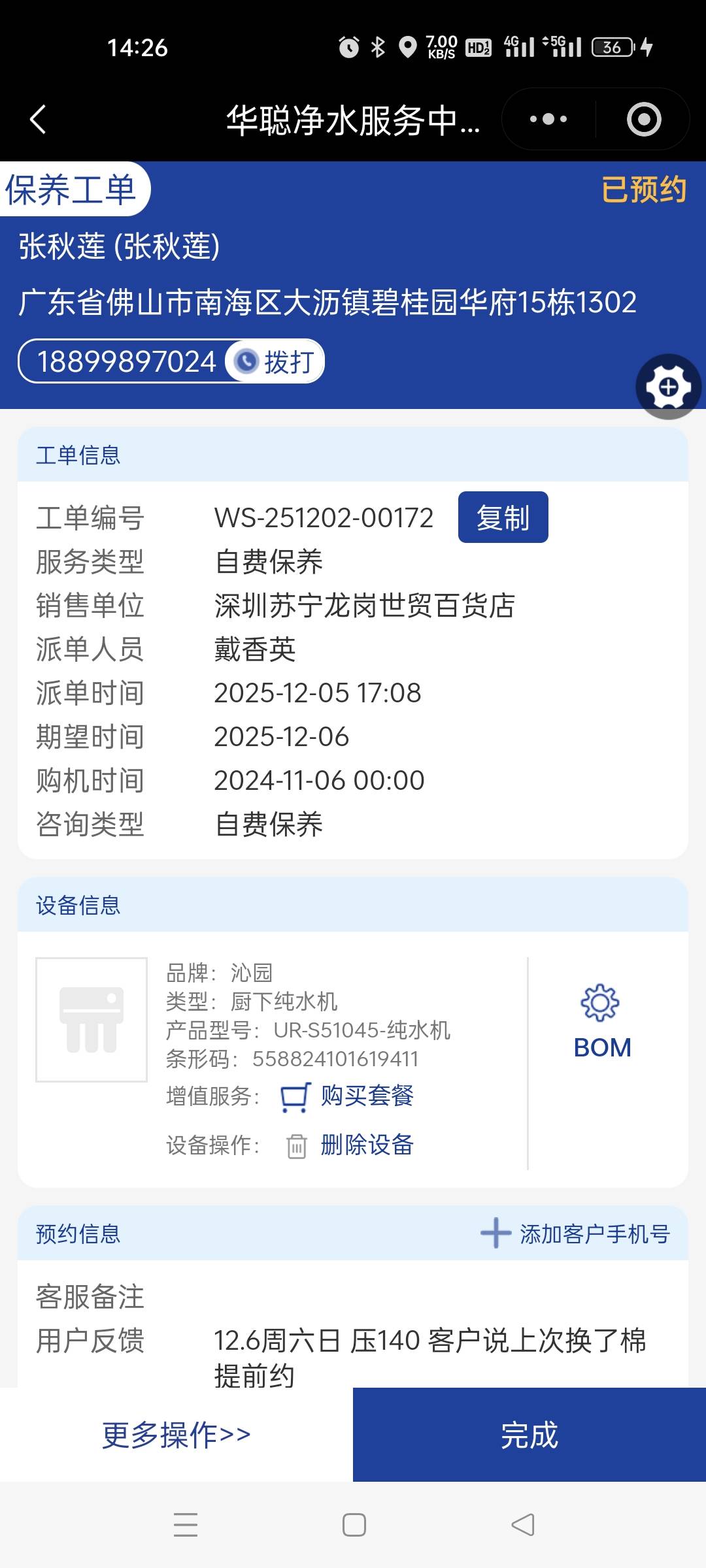Screen dimensions: 706x1568
Task: Dial the customer with 拨打 button
Action: pos(276,361)
